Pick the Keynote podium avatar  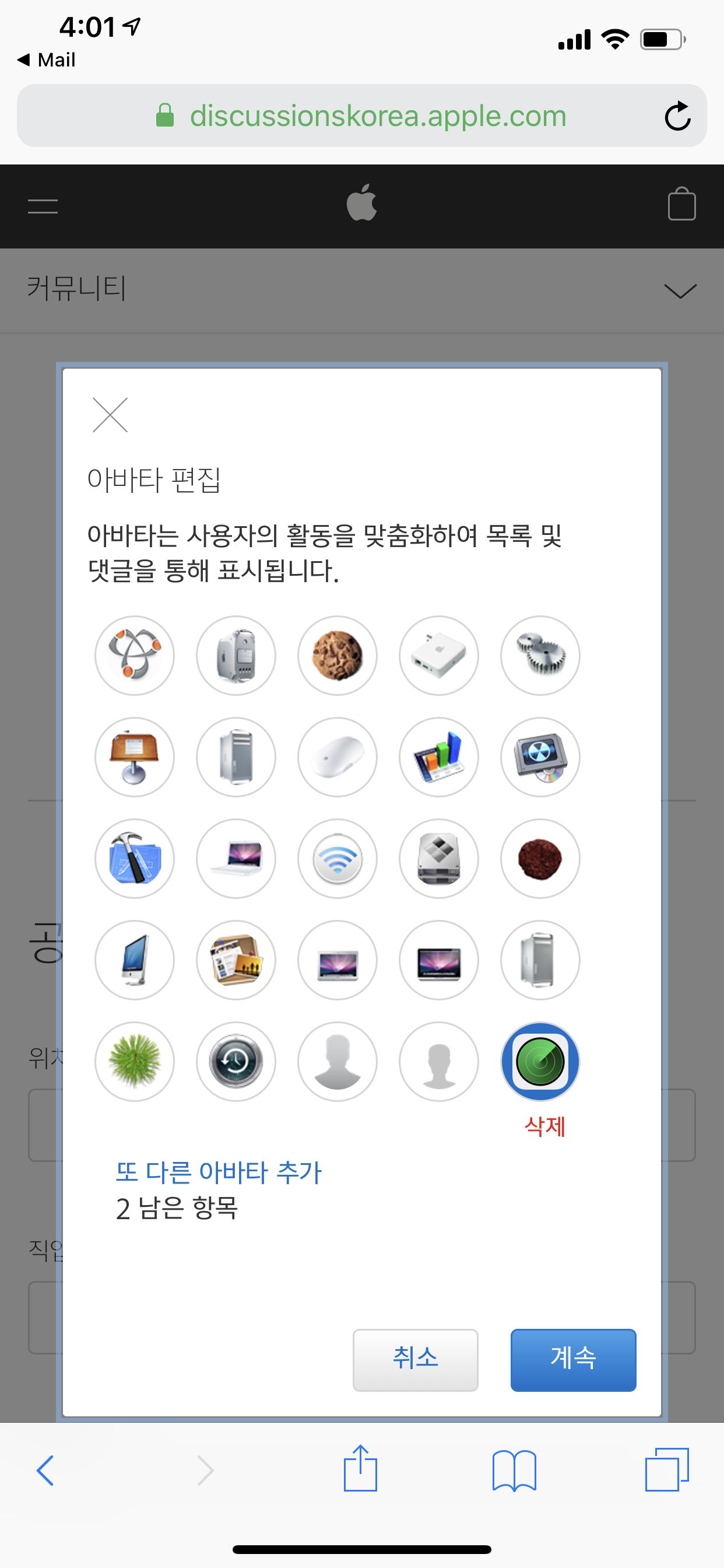click(x=135, y=757)
